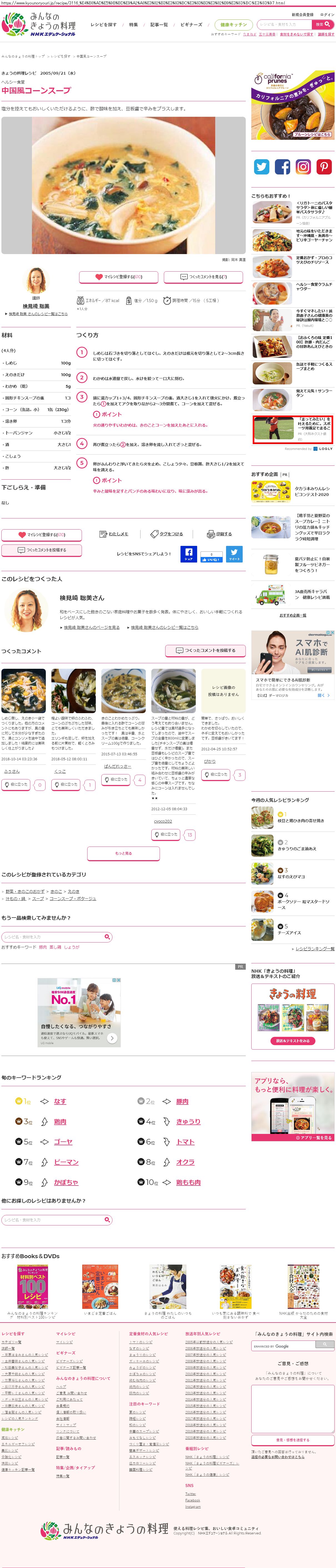This screenshot has height=1568, width=336.
Task: Open the 健康キッチン button in header
Action: coord(234,25)
